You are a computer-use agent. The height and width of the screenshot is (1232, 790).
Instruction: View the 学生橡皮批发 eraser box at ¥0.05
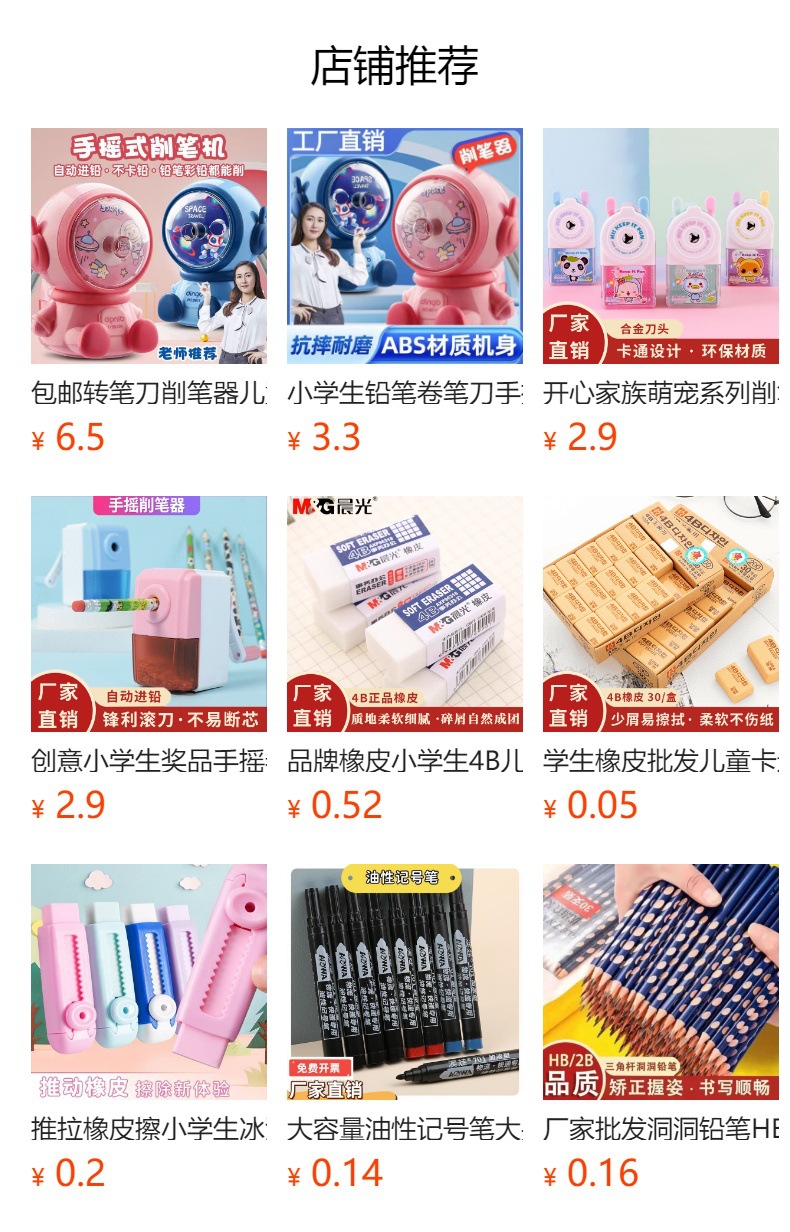point(661,614)
